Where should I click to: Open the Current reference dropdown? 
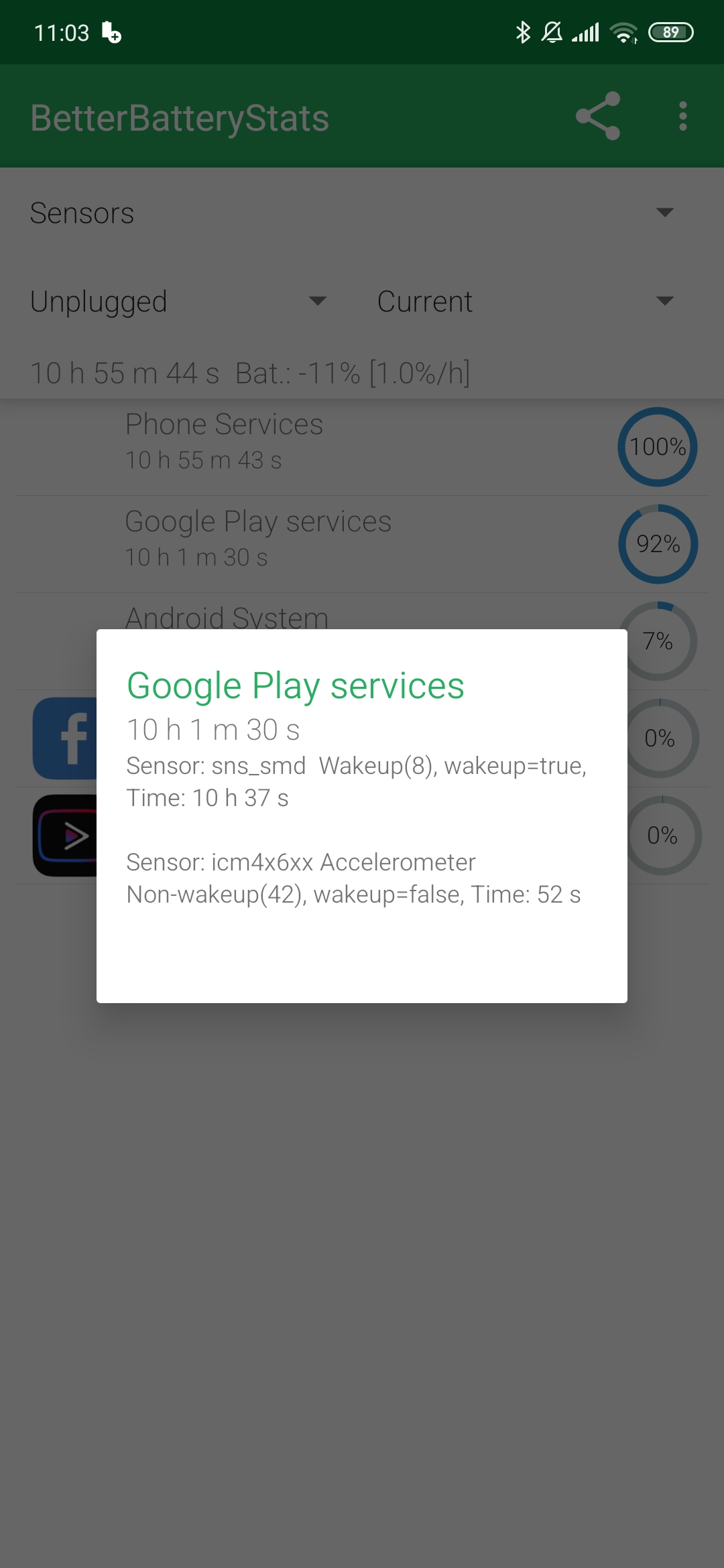coord(527,302)
